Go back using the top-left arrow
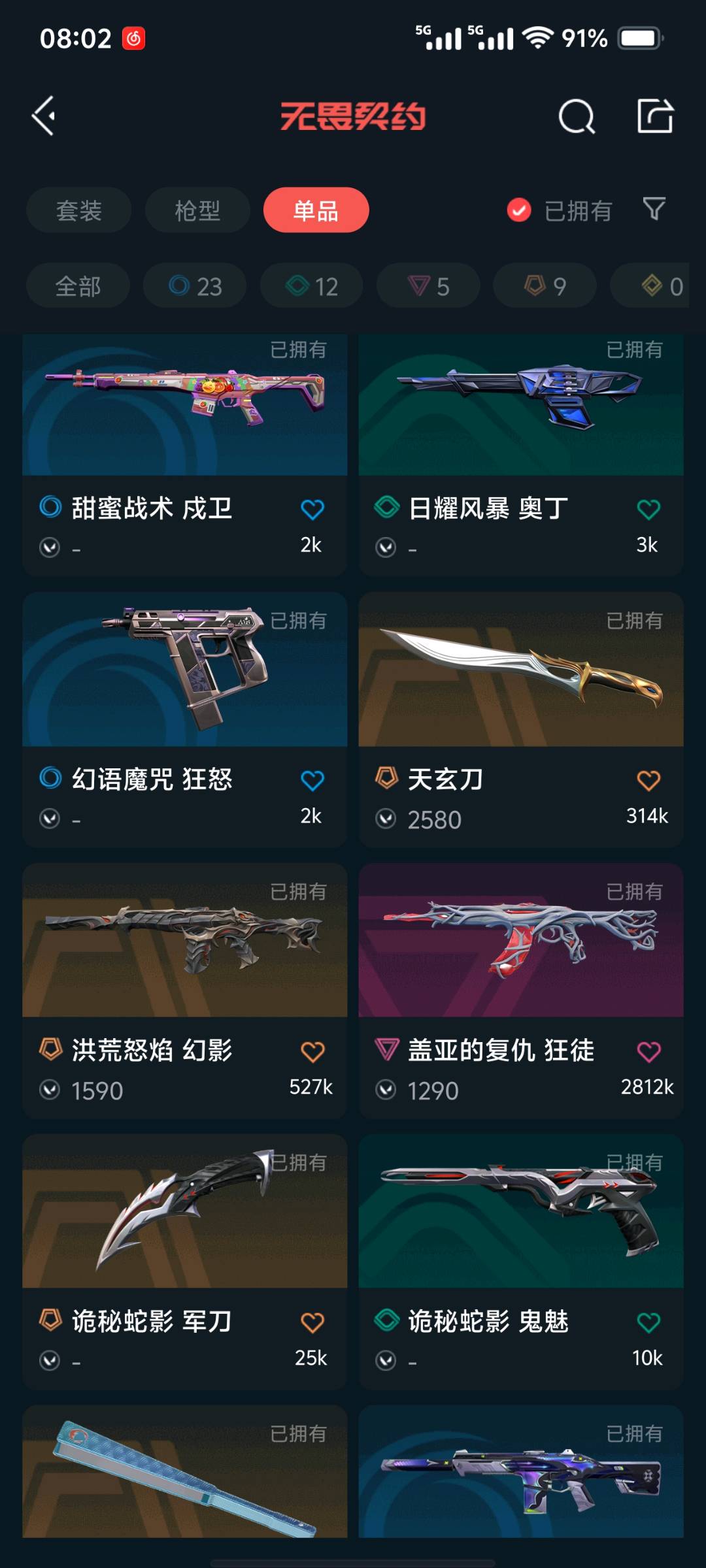 pos(44,116)
